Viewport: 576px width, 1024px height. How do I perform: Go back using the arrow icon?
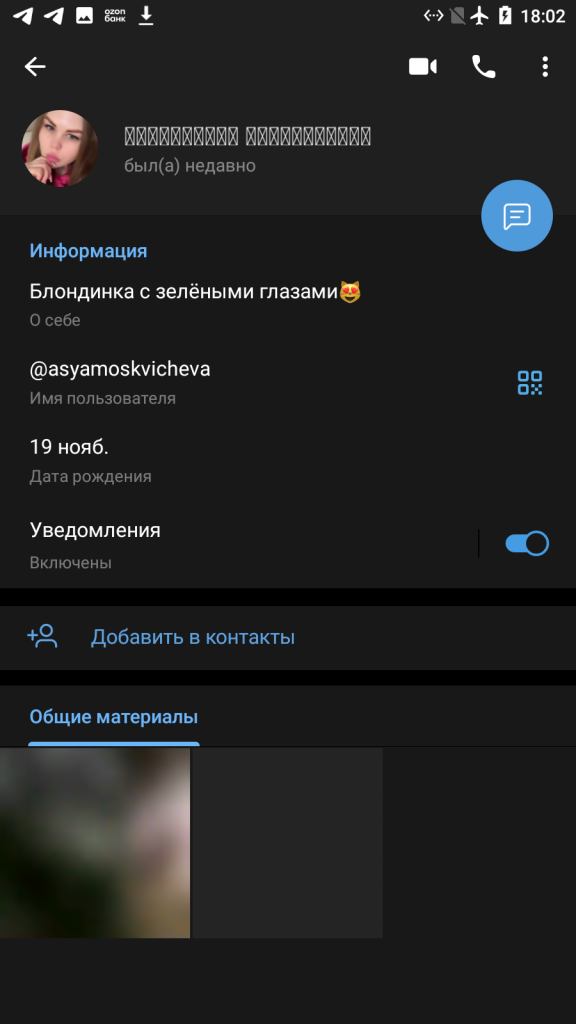tap(35, 67)
